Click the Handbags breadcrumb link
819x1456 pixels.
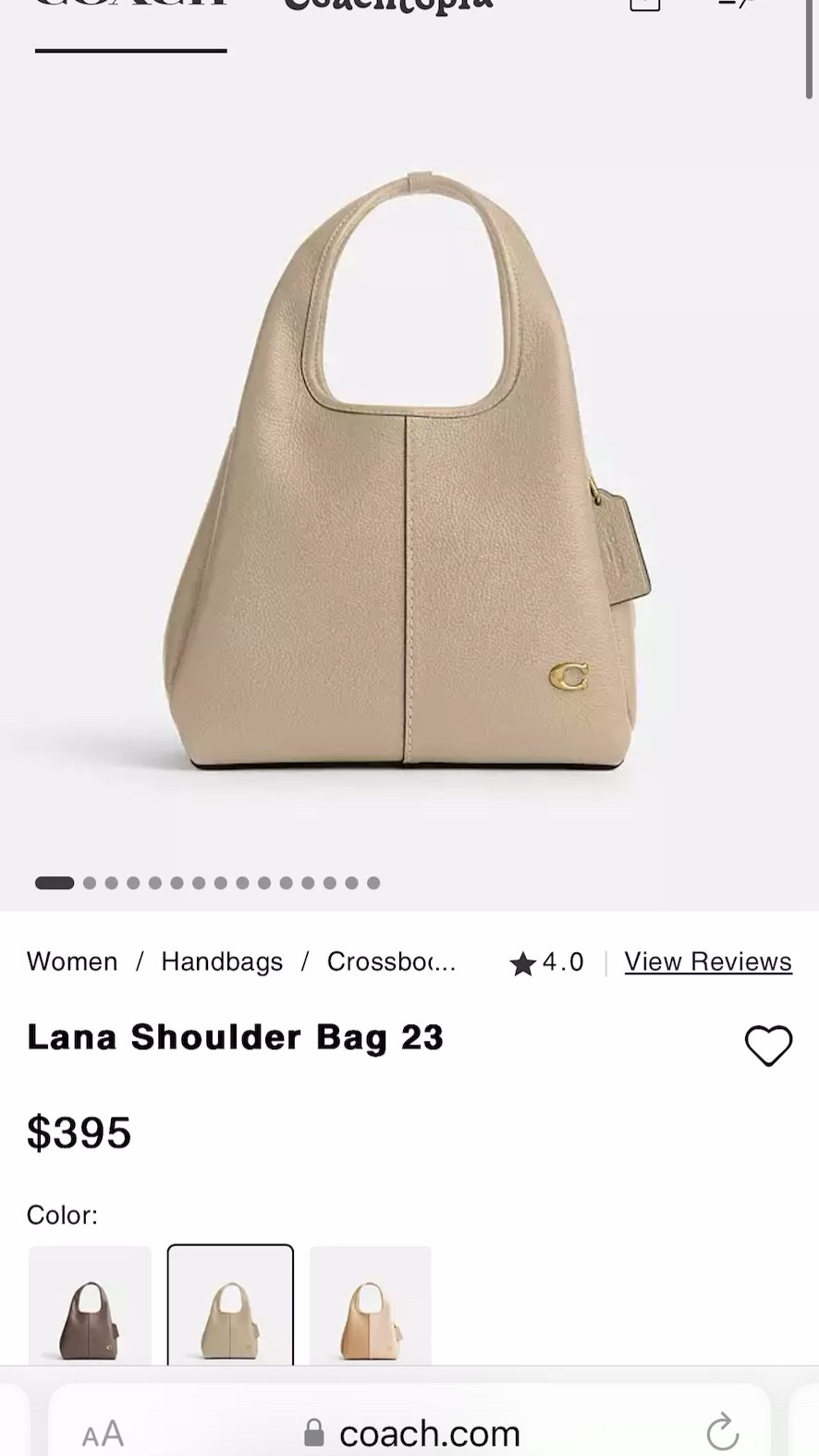coord(222,961)
